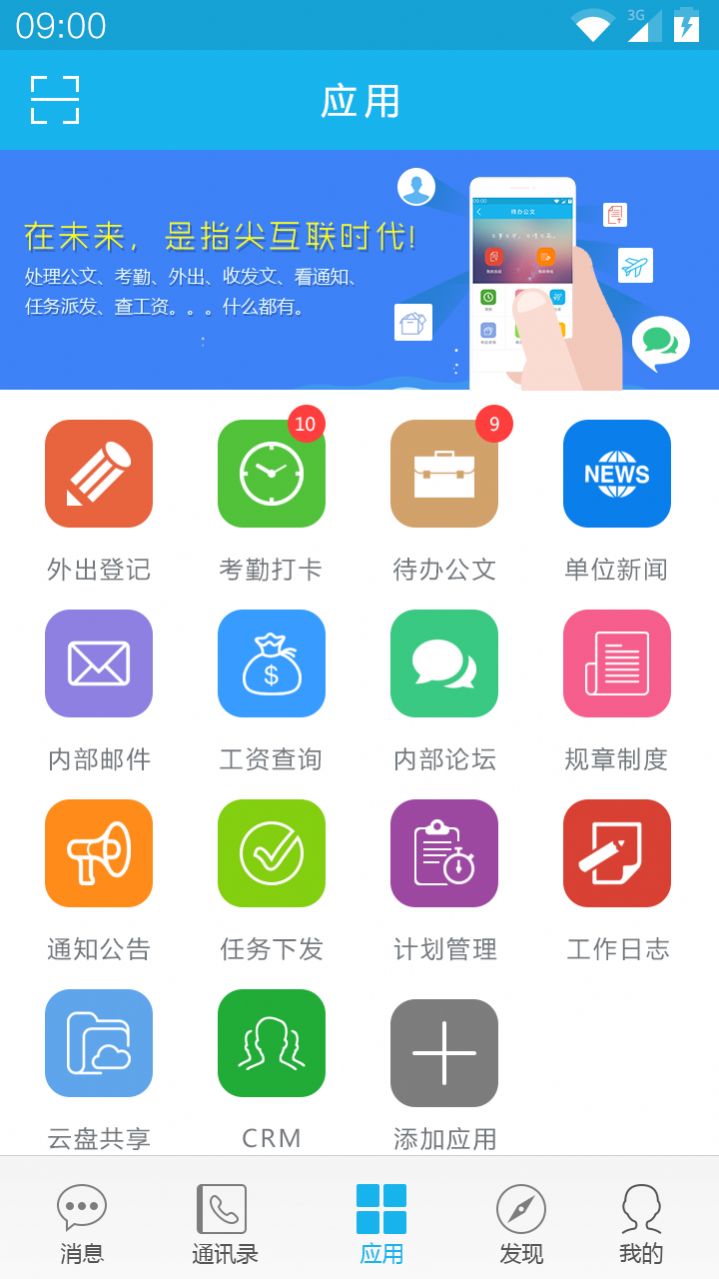Launch the CRM app
The width and height of the screenshot is (719, 1279).
click(x=271, y=1044)
